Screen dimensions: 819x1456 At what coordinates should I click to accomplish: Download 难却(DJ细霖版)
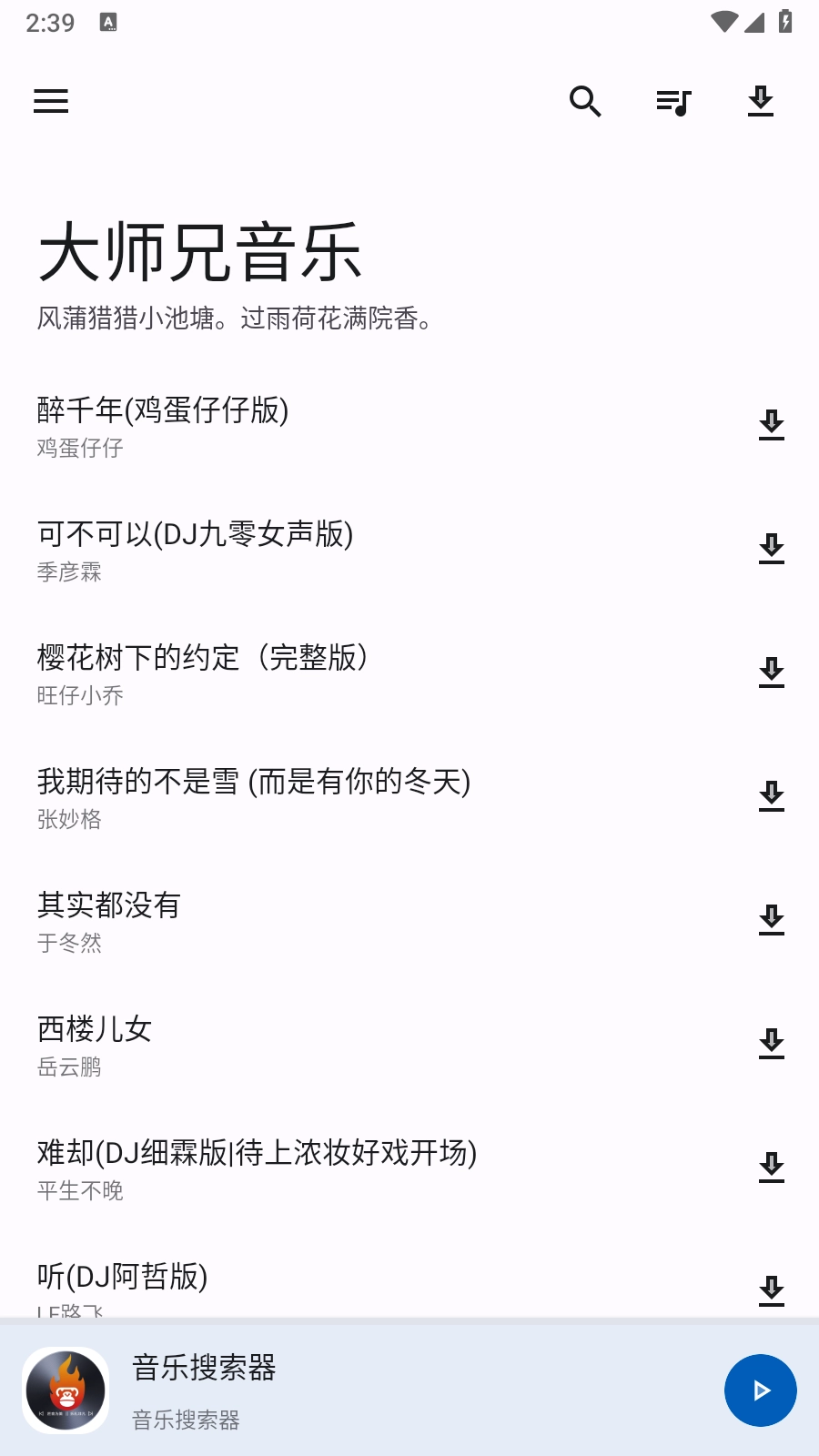point(773,1168)
